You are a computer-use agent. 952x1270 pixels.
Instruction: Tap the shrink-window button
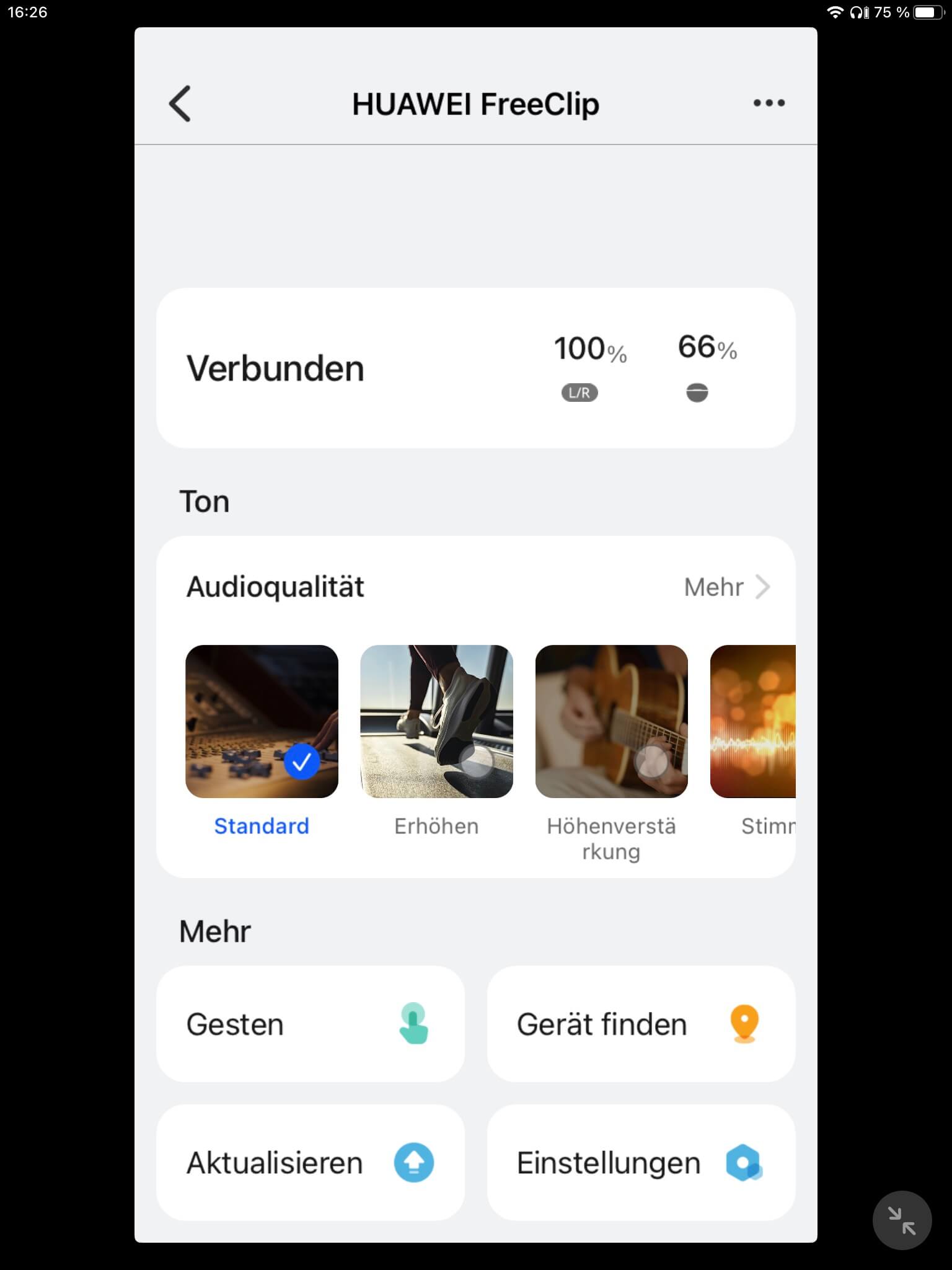pos(902,1220)
